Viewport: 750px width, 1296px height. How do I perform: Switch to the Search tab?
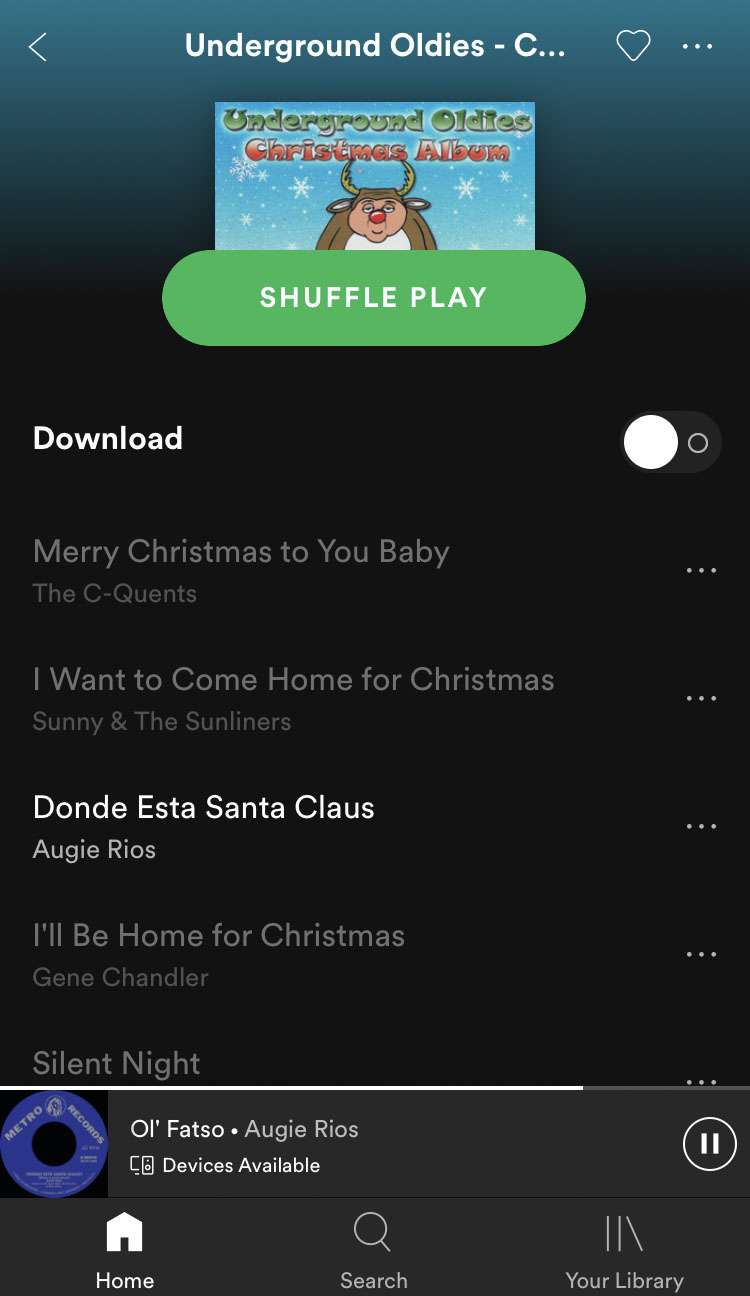pos(373,1250)
